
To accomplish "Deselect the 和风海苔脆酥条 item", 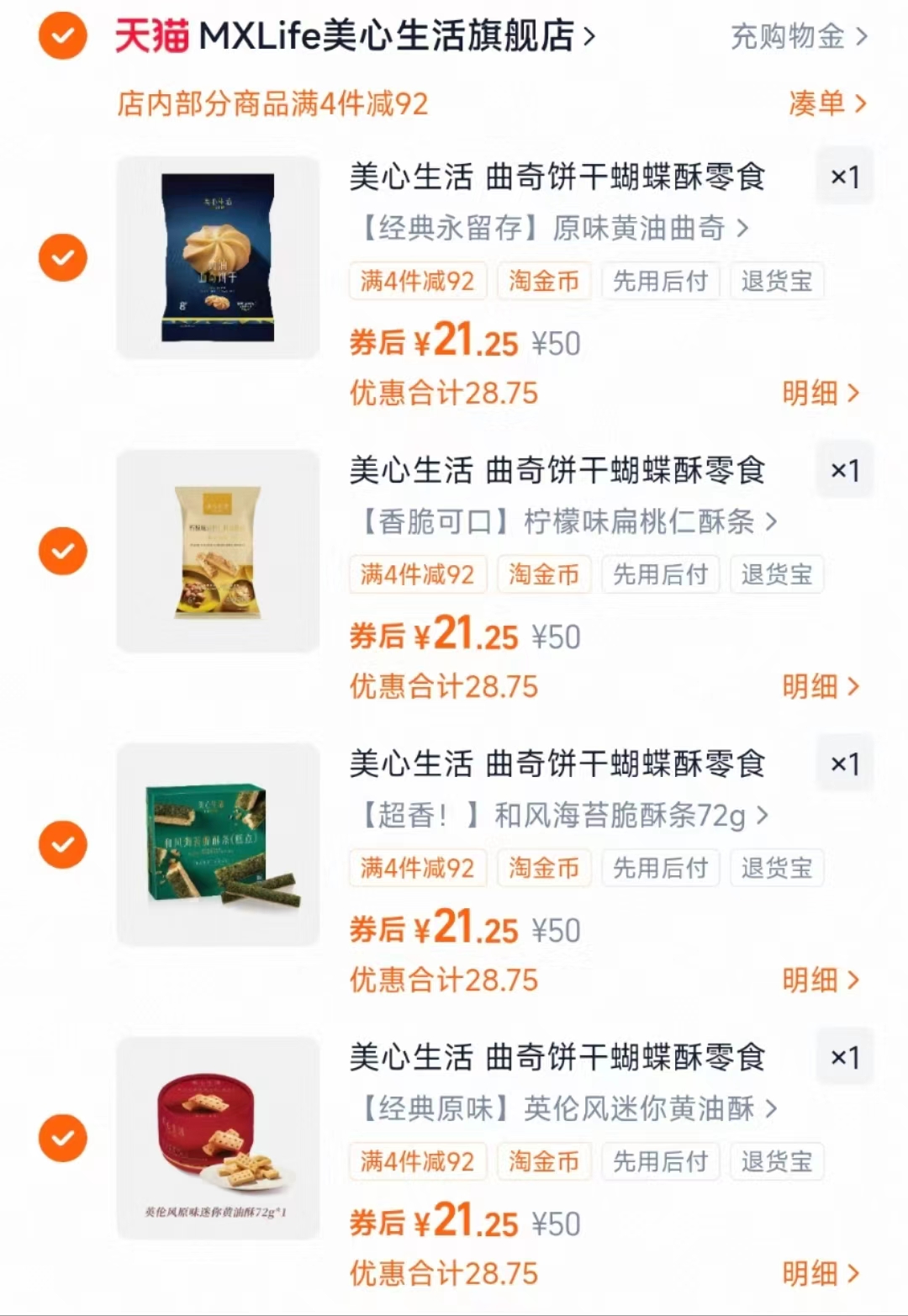I will (61, 843).
